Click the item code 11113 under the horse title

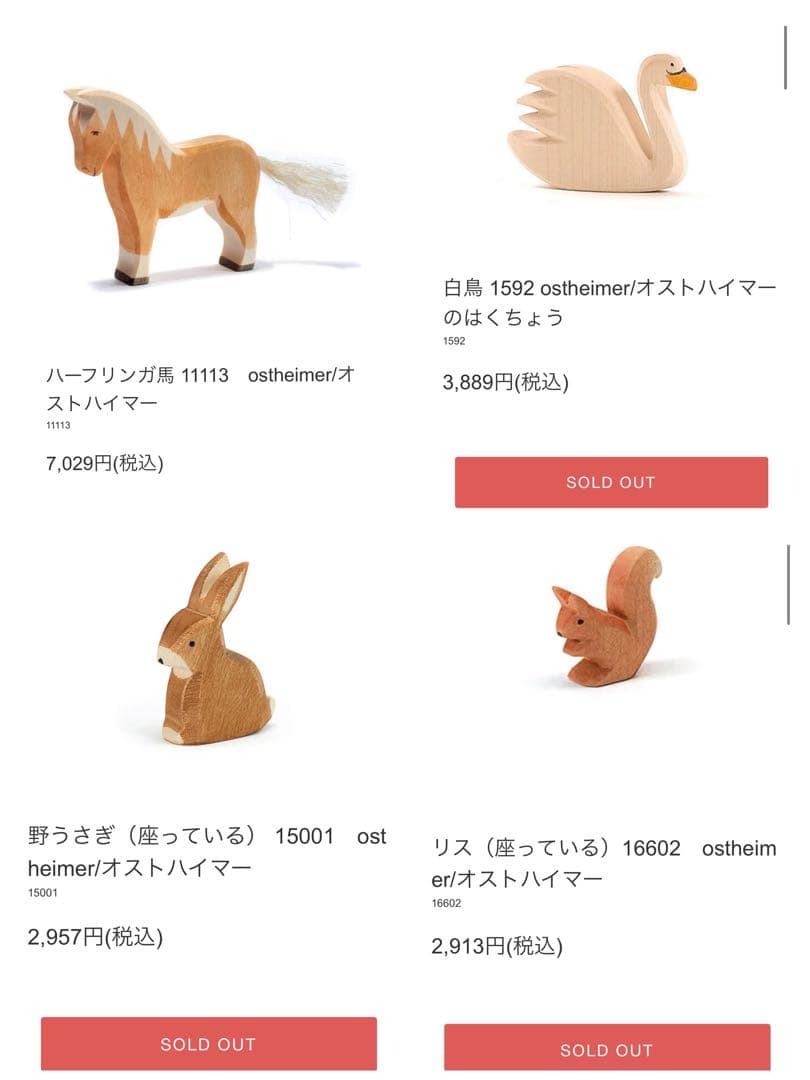[55, 426]
